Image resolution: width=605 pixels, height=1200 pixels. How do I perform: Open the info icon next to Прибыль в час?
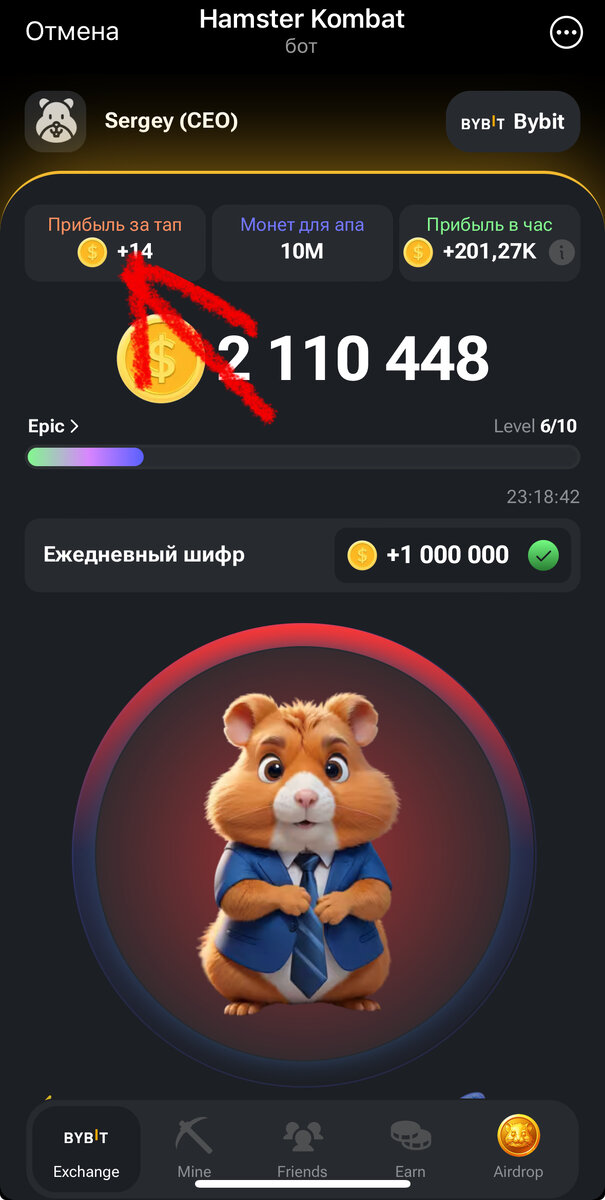coord(563,252)
